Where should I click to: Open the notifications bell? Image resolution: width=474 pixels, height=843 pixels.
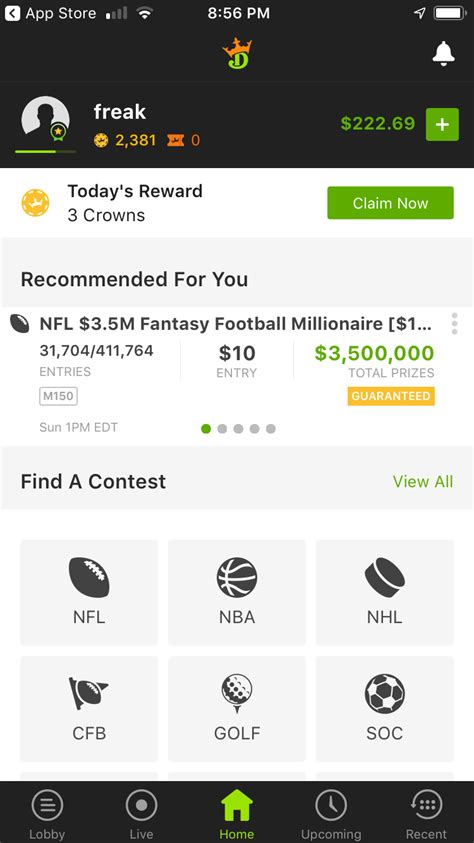[443, 54]
